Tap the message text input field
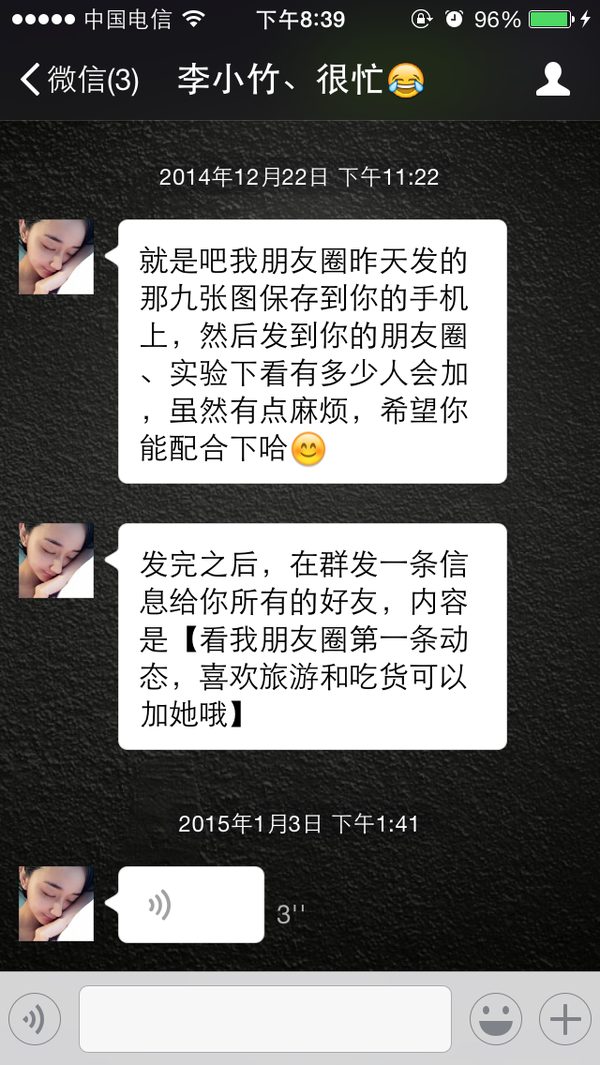Viewport: 600px width, 1065px height. coord(265,1019)
